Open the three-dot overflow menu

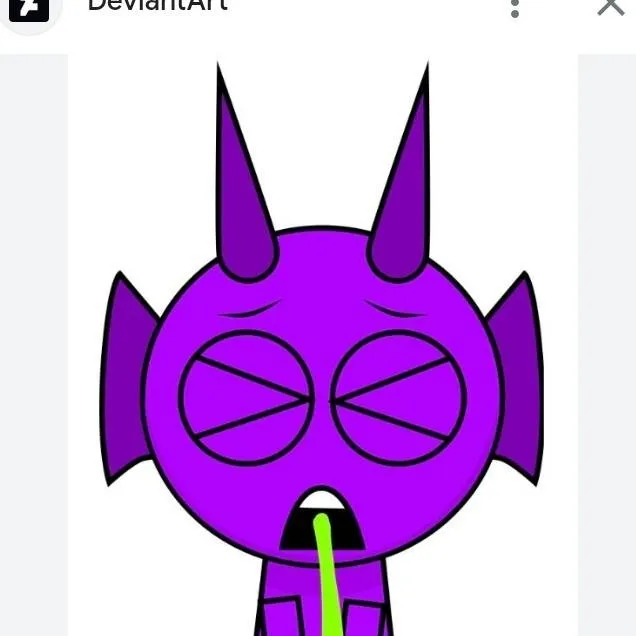click(515, 7)
